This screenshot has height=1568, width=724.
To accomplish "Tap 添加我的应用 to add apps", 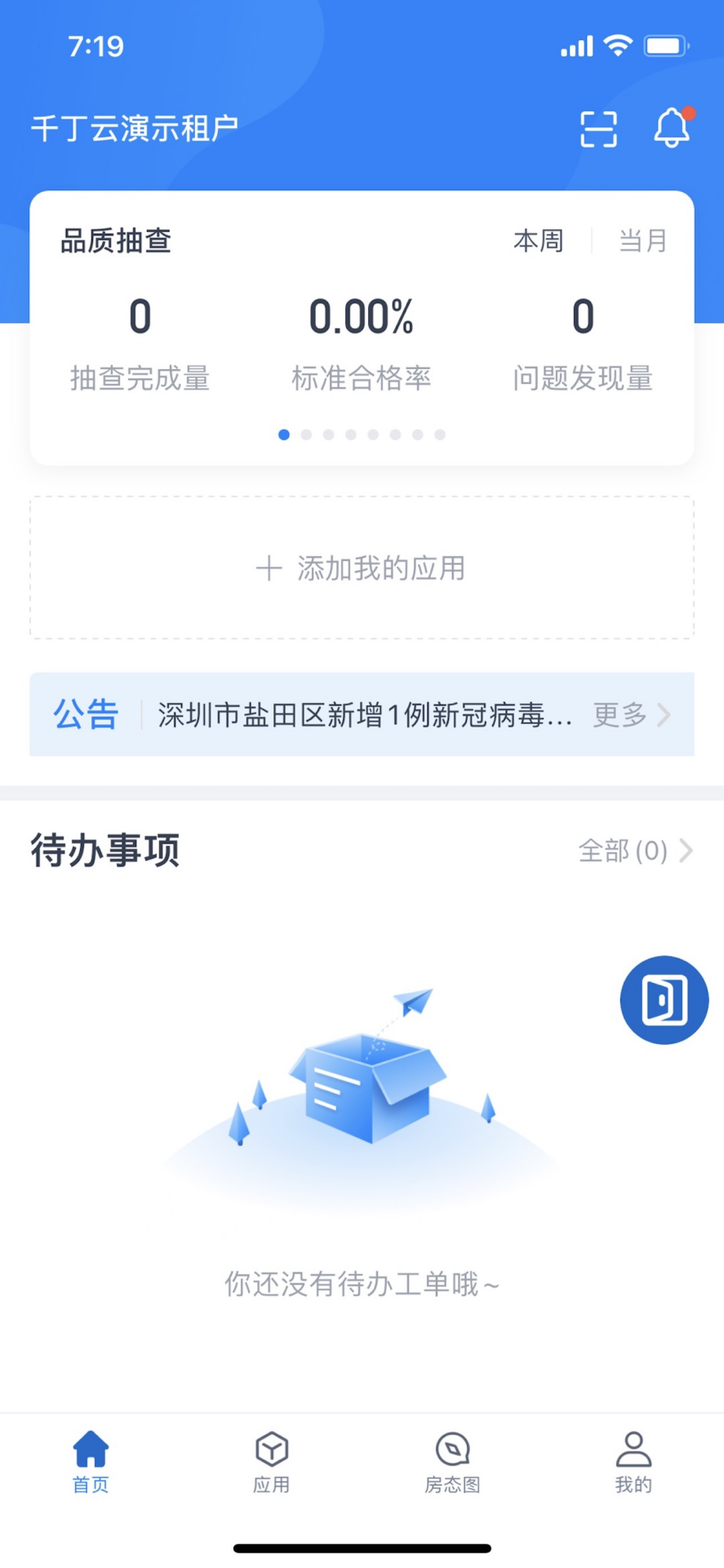I will pyautogui.click(x=362, y=568).
